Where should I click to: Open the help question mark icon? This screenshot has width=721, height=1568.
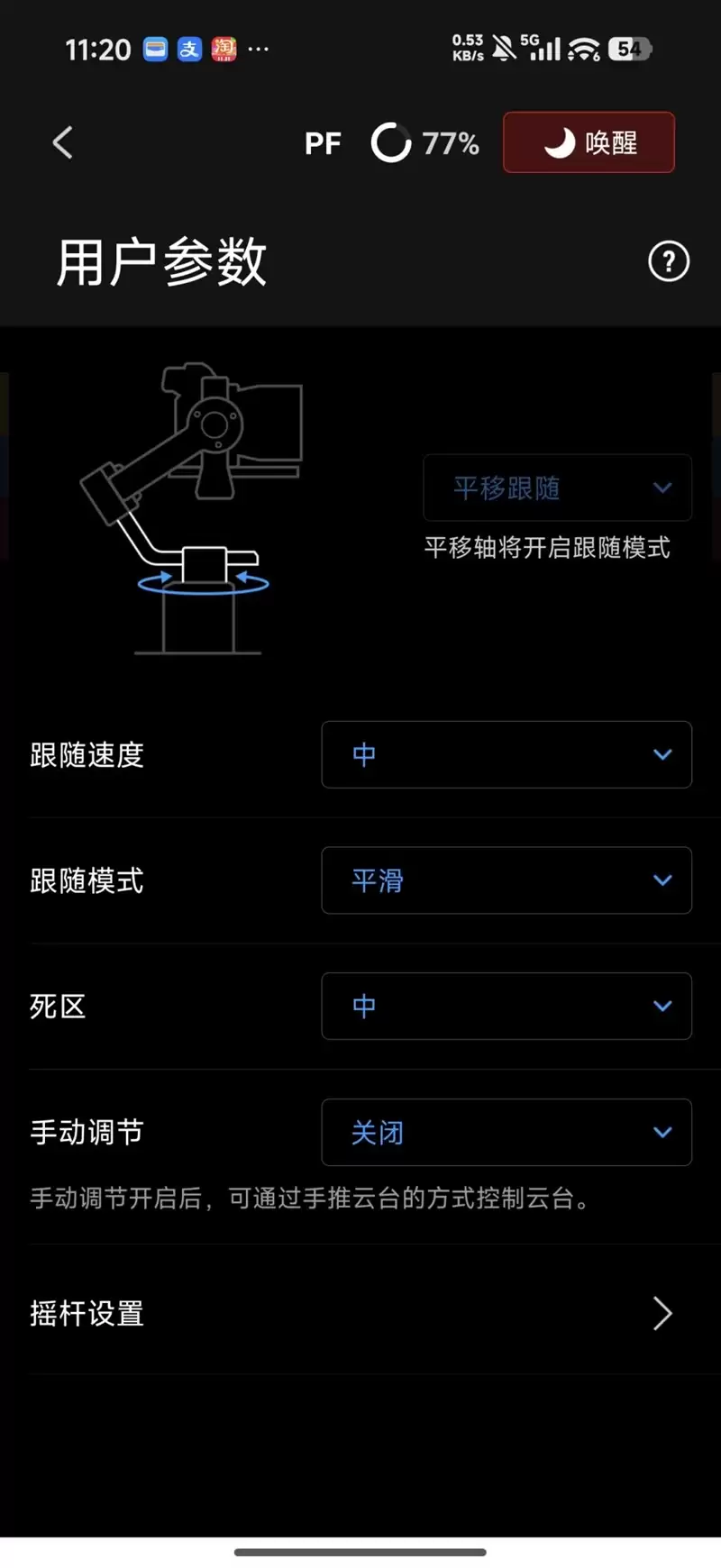click(668, 262)
